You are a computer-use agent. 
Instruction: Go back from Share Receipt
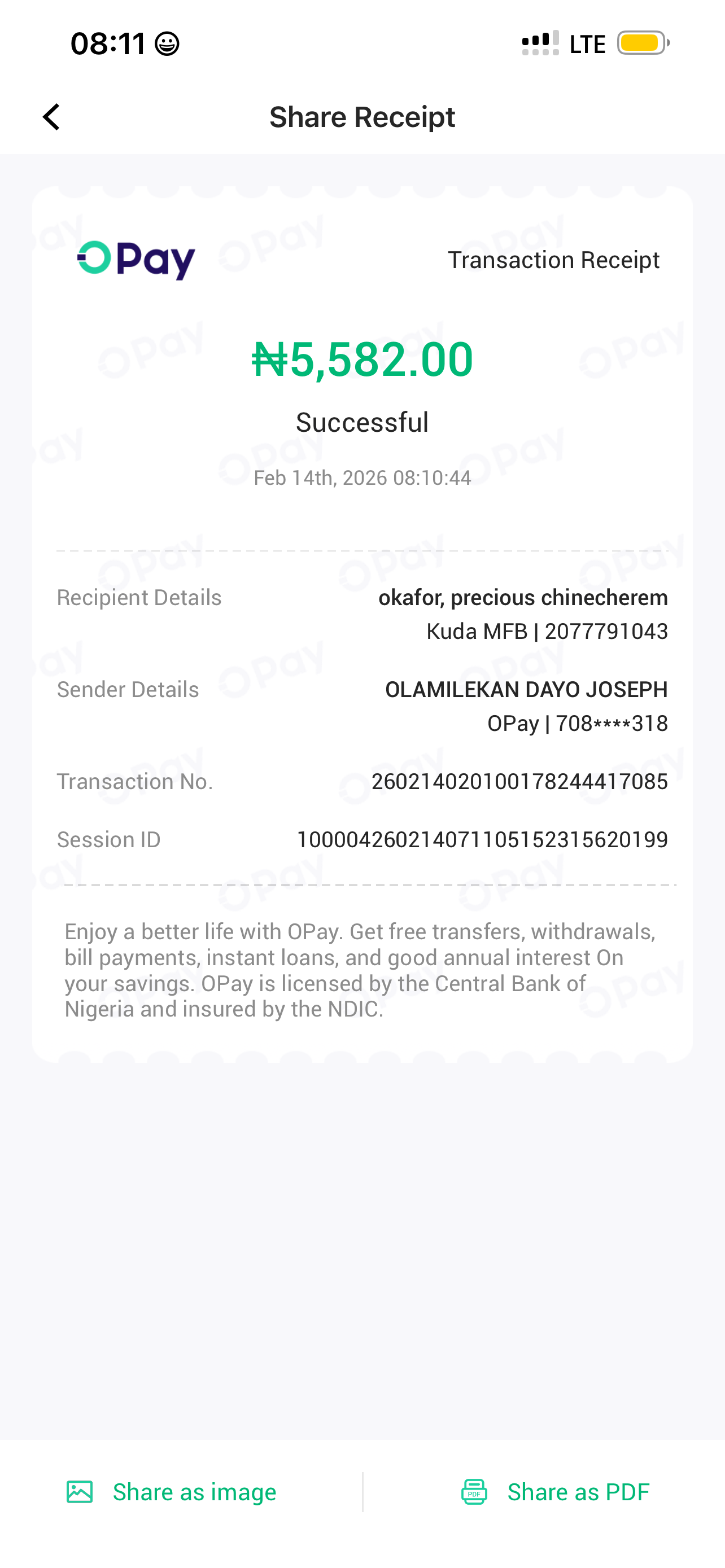pyautogui.click(x=52, y=117)
